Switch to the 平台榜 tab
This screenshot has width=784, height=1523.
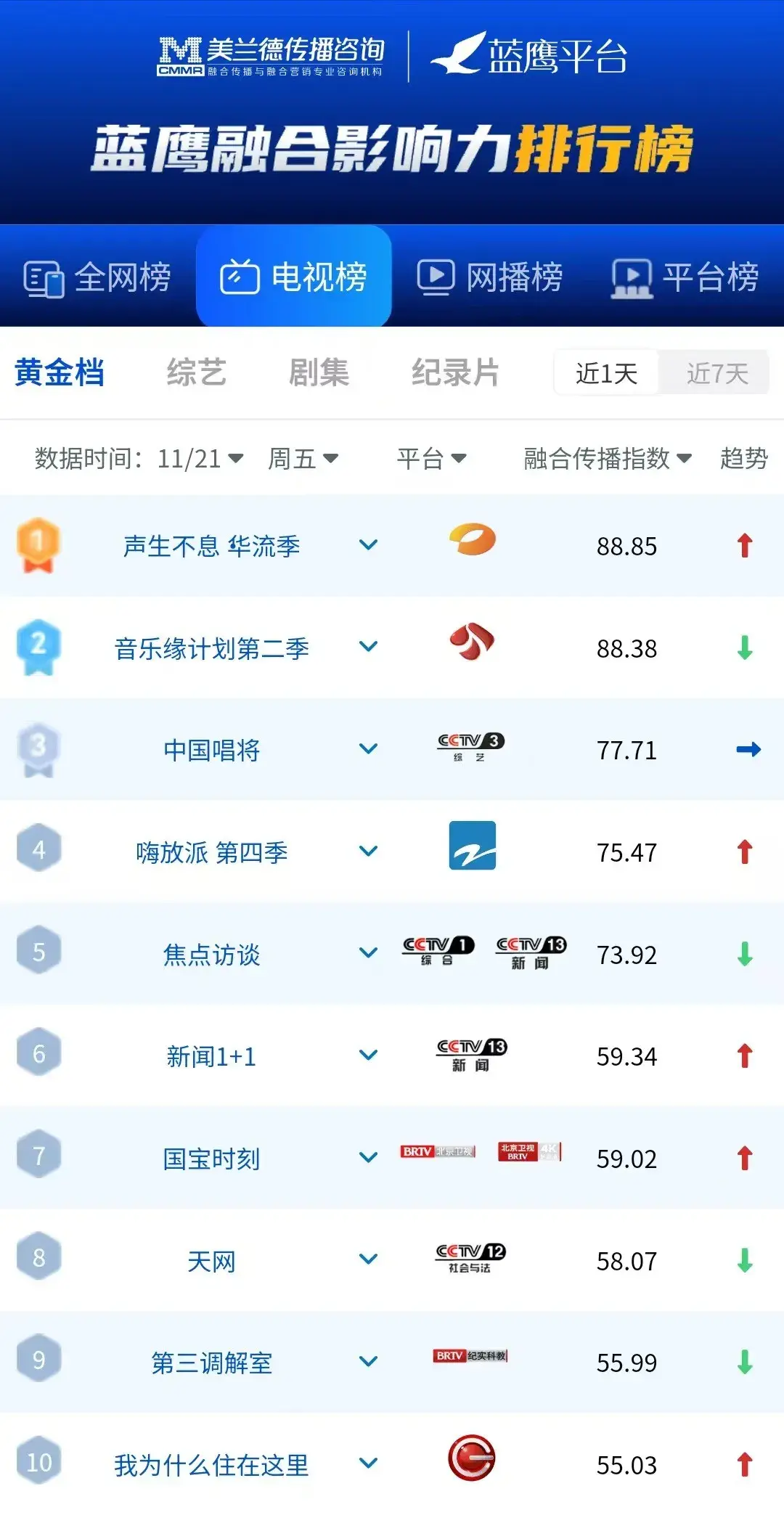tap(686, 277)
